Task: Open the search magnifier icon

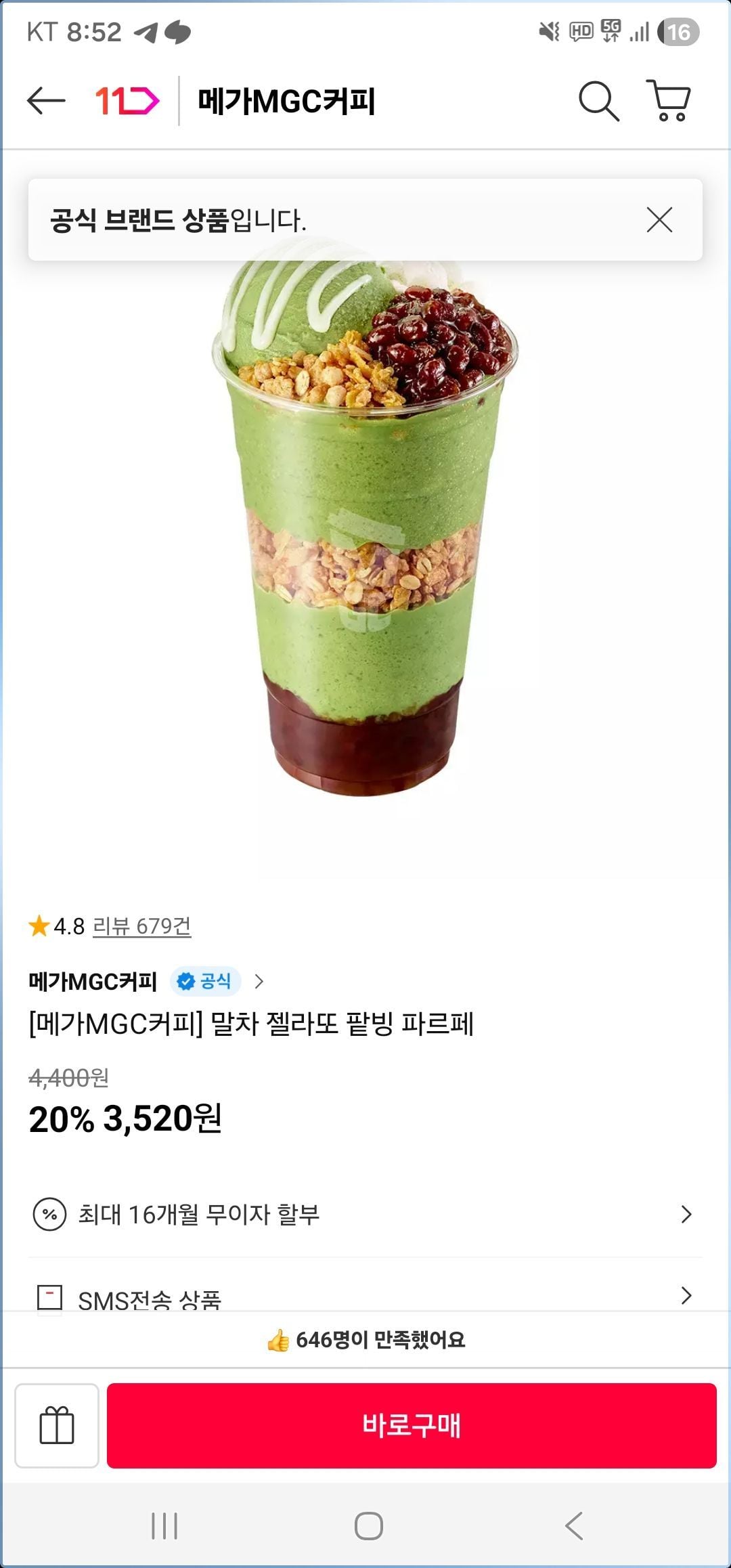Action: click(599, 102)
